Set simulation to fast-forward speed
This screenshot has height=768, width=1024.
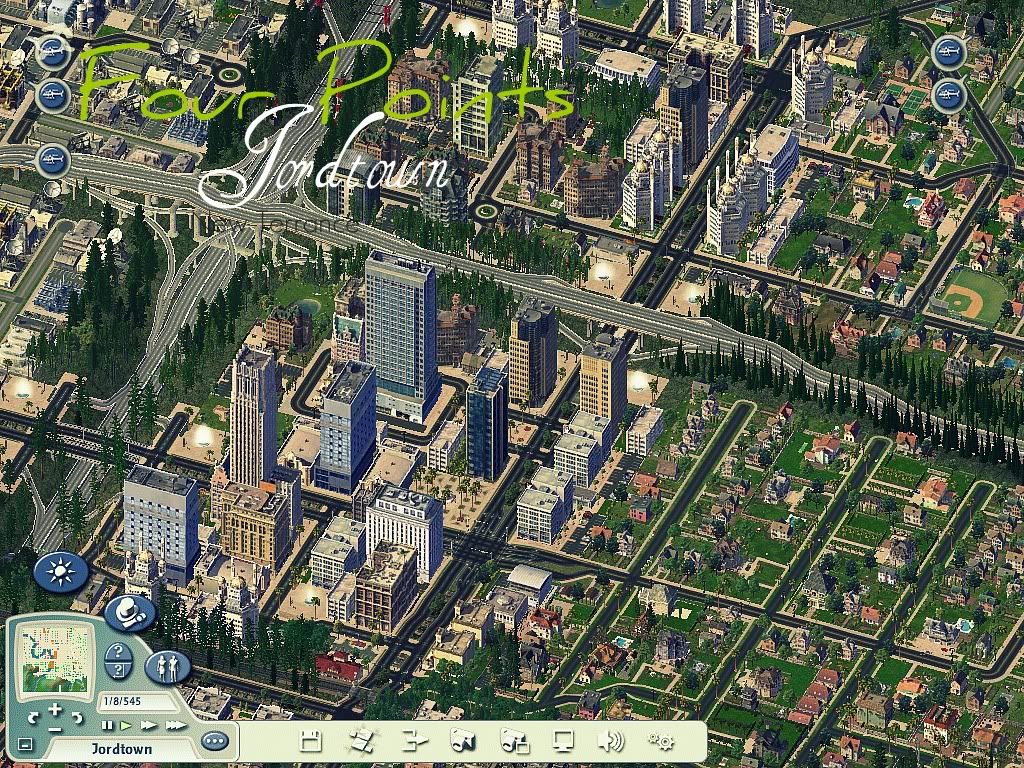pyautogui.click(x=148, y=726)
